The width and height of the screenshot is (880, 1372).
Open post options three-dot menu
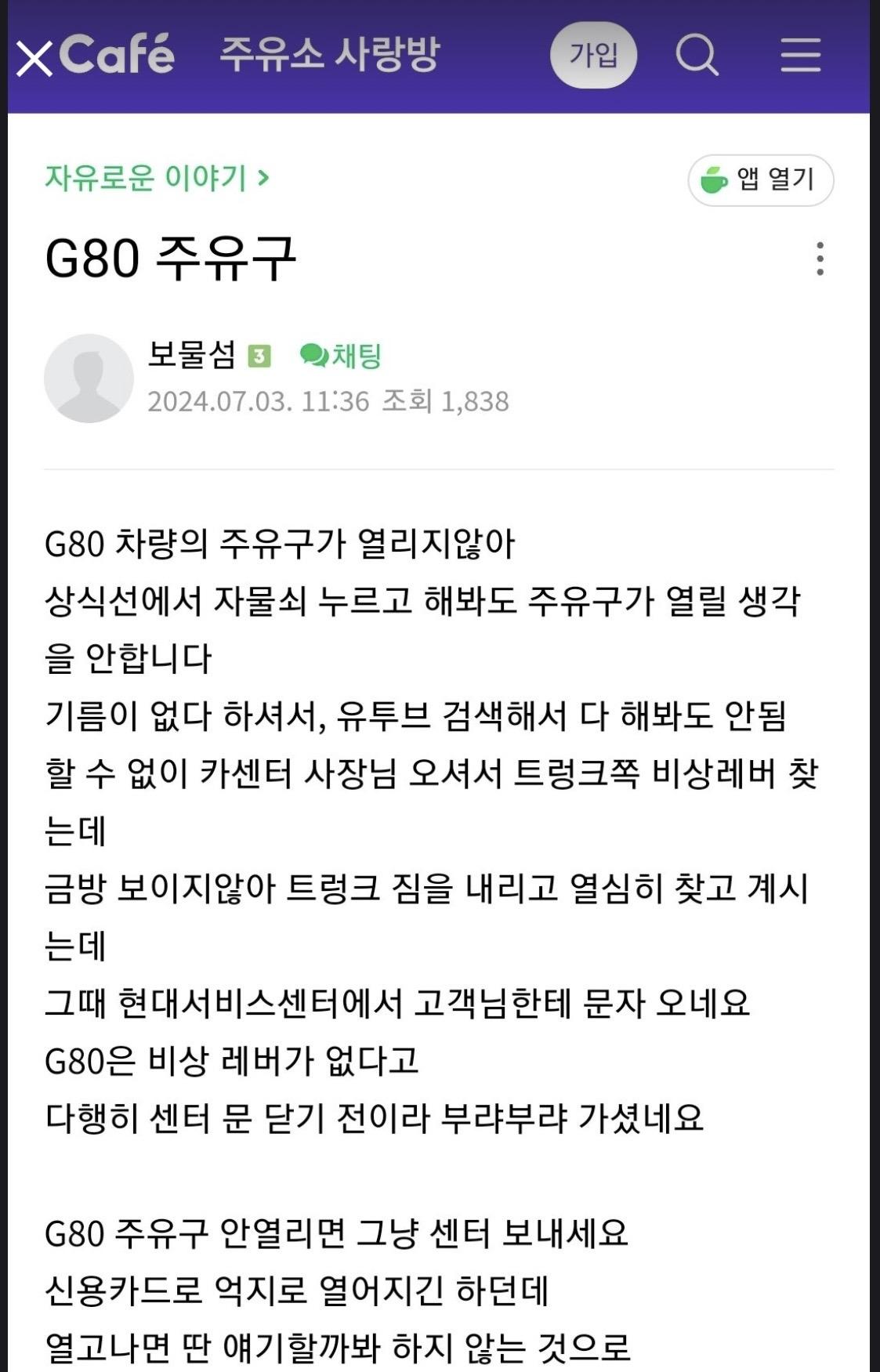820,259
